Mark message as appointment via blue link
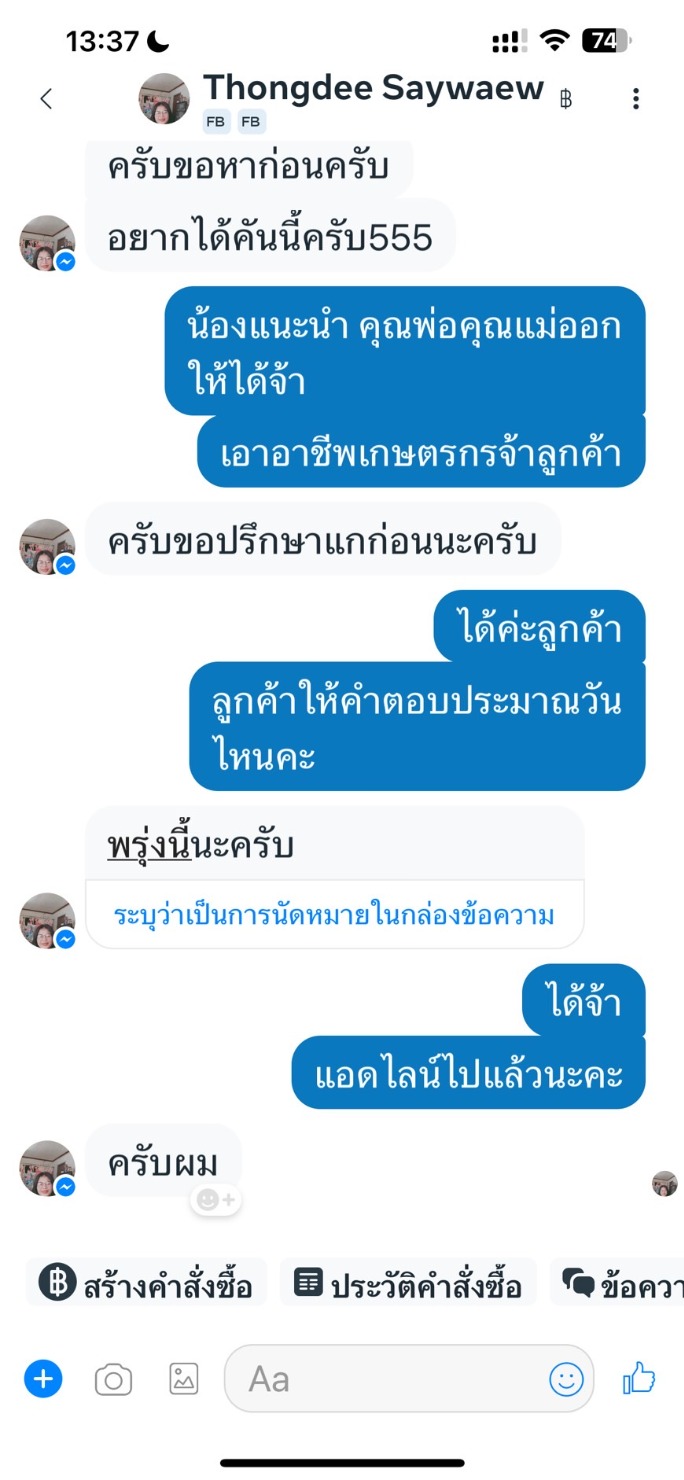 pos(334,915)
